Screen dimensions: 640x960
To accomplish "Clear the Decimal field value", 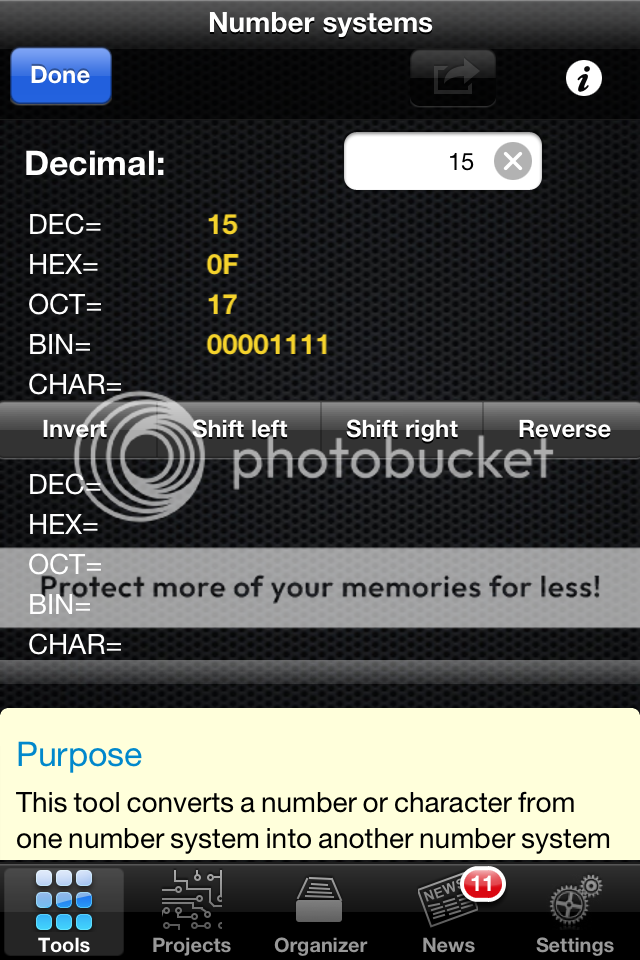I will coord(513,162).
